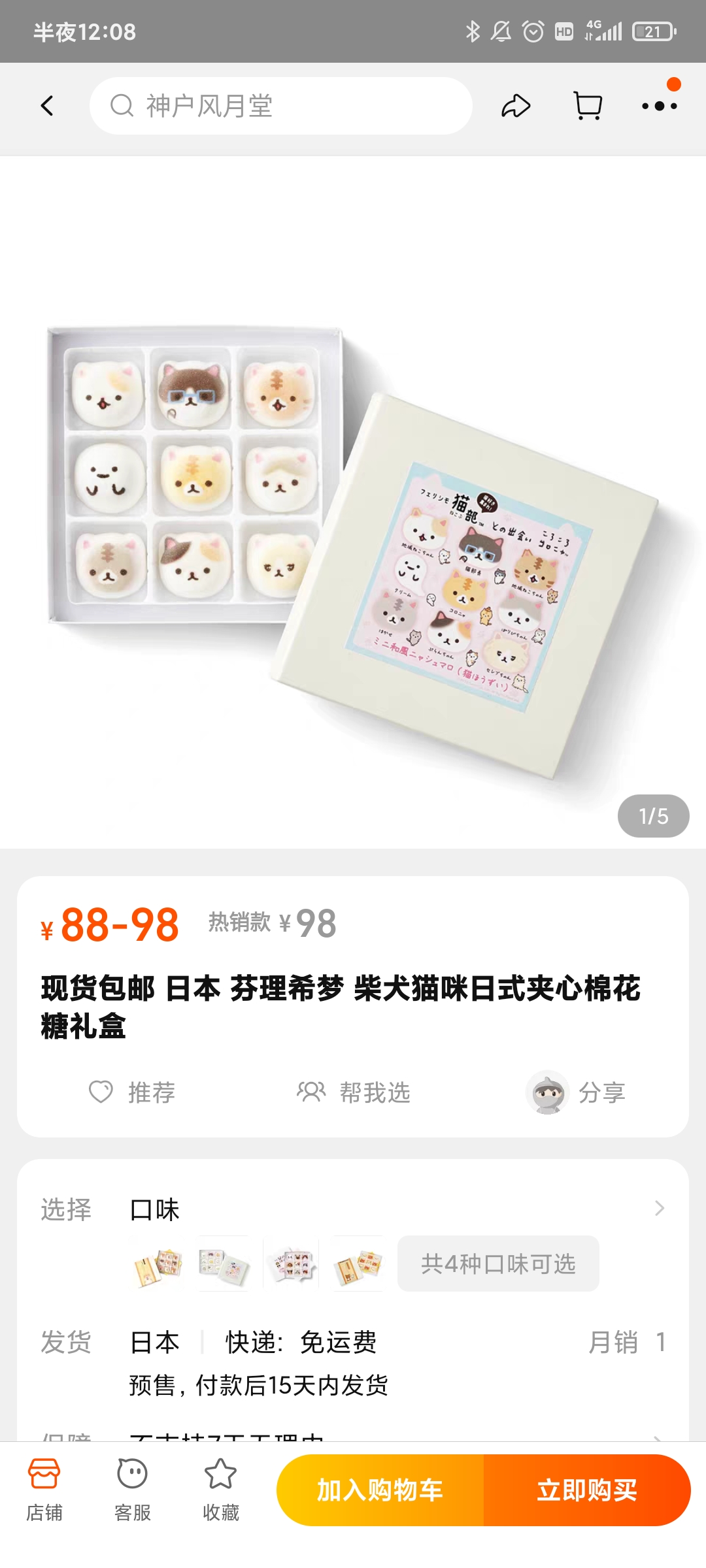Screen dimensions: 706x1568
Task: Open the 神户风月堂 search box
Action: click(x=281, y=106)
